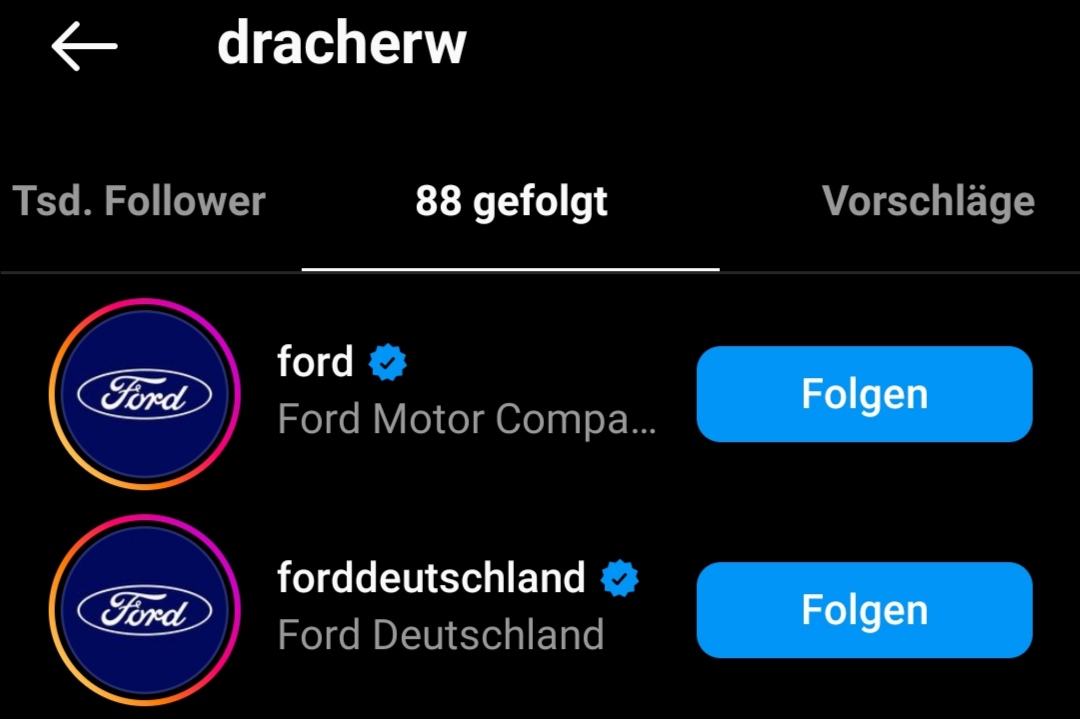The width and height of the screenshot is (1080, 719).
Task: Switch to the Tsd. Follower tab
Action: [x=139, y=202]
